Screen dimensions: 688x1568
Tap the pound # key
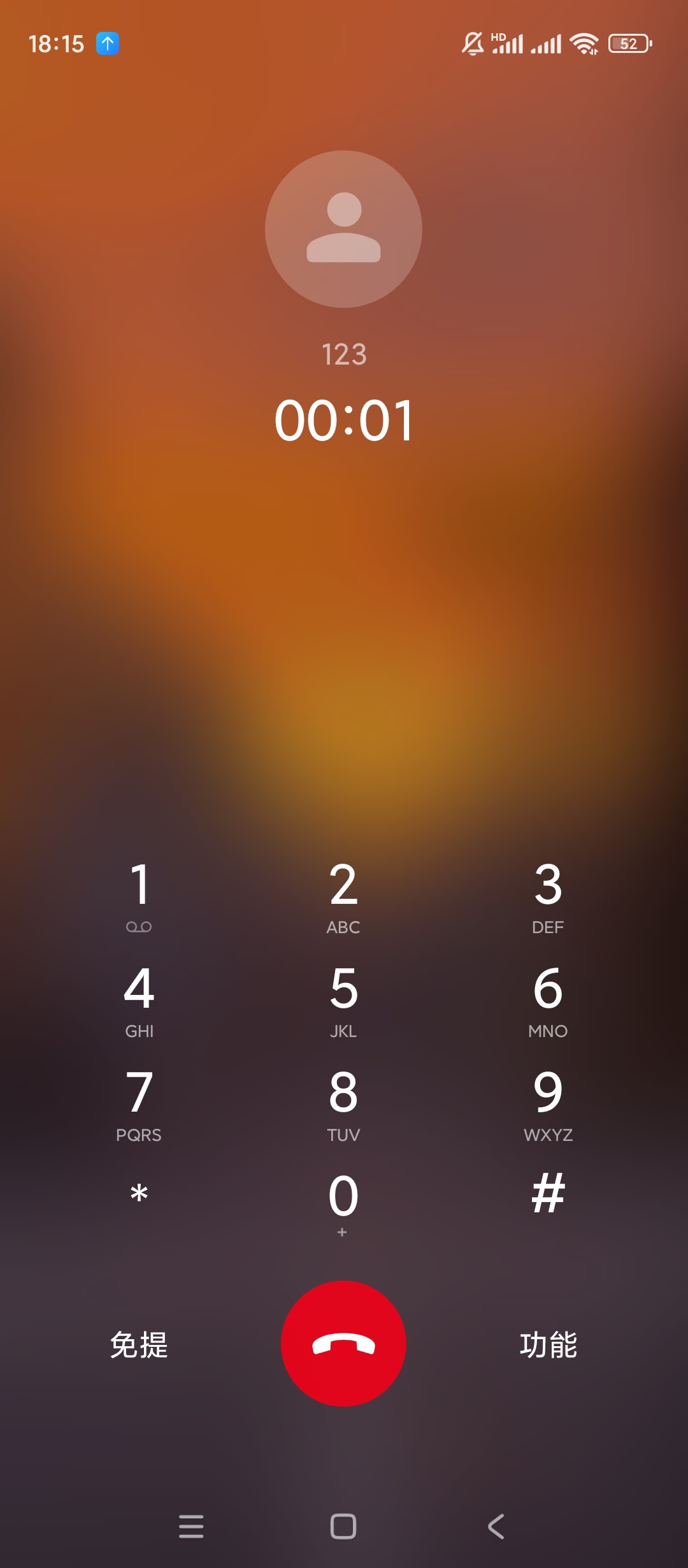548,1194
